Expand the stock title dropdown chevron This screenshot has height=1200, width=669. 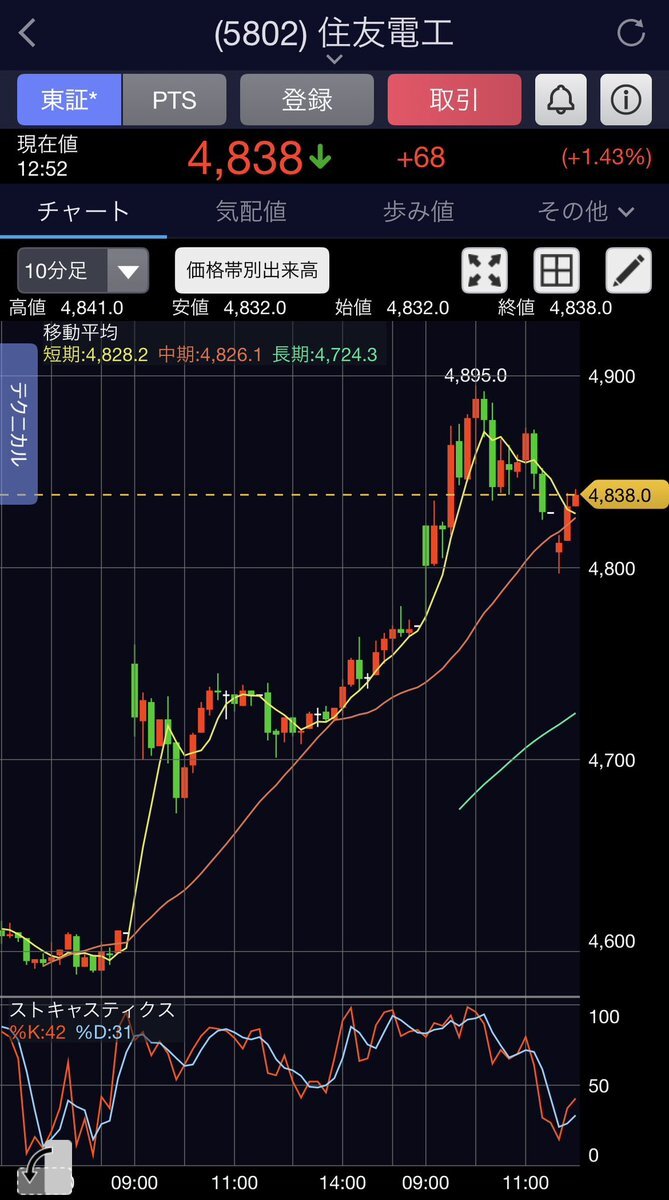click(334, 60)
